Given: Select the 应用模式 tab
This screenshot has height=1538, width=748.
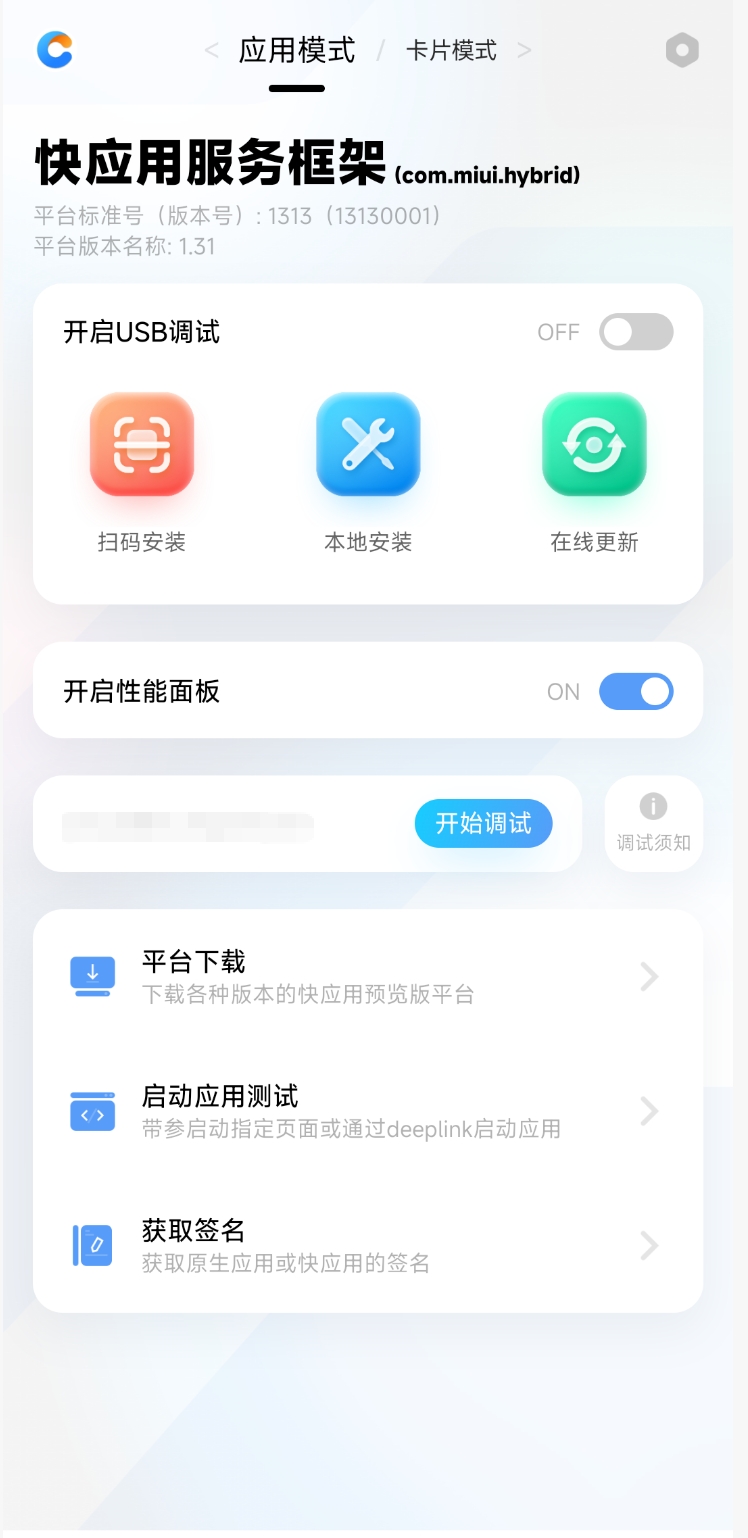Looking at the screenshot, I should (x=297, y=50).
